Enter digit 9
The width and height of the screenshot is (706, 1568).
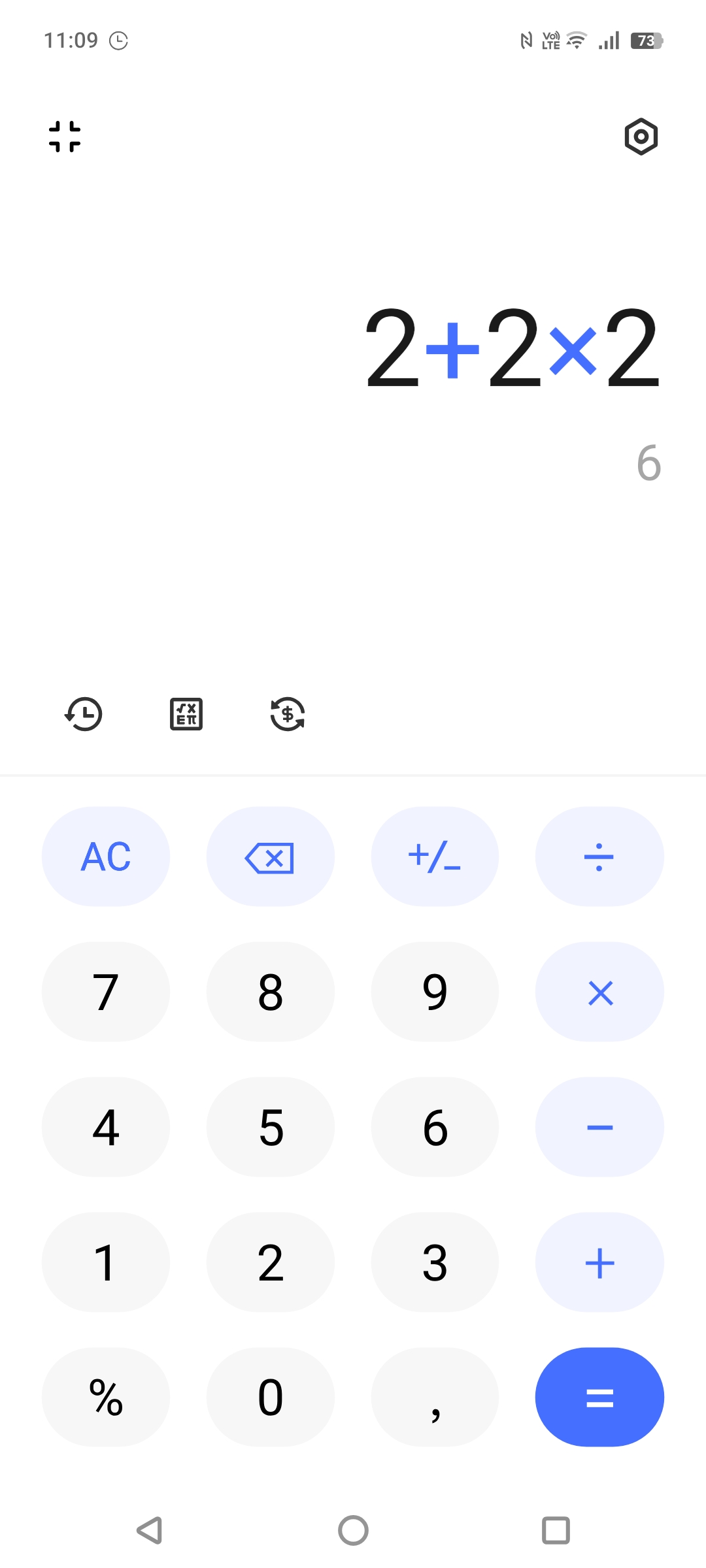[435, 992]
